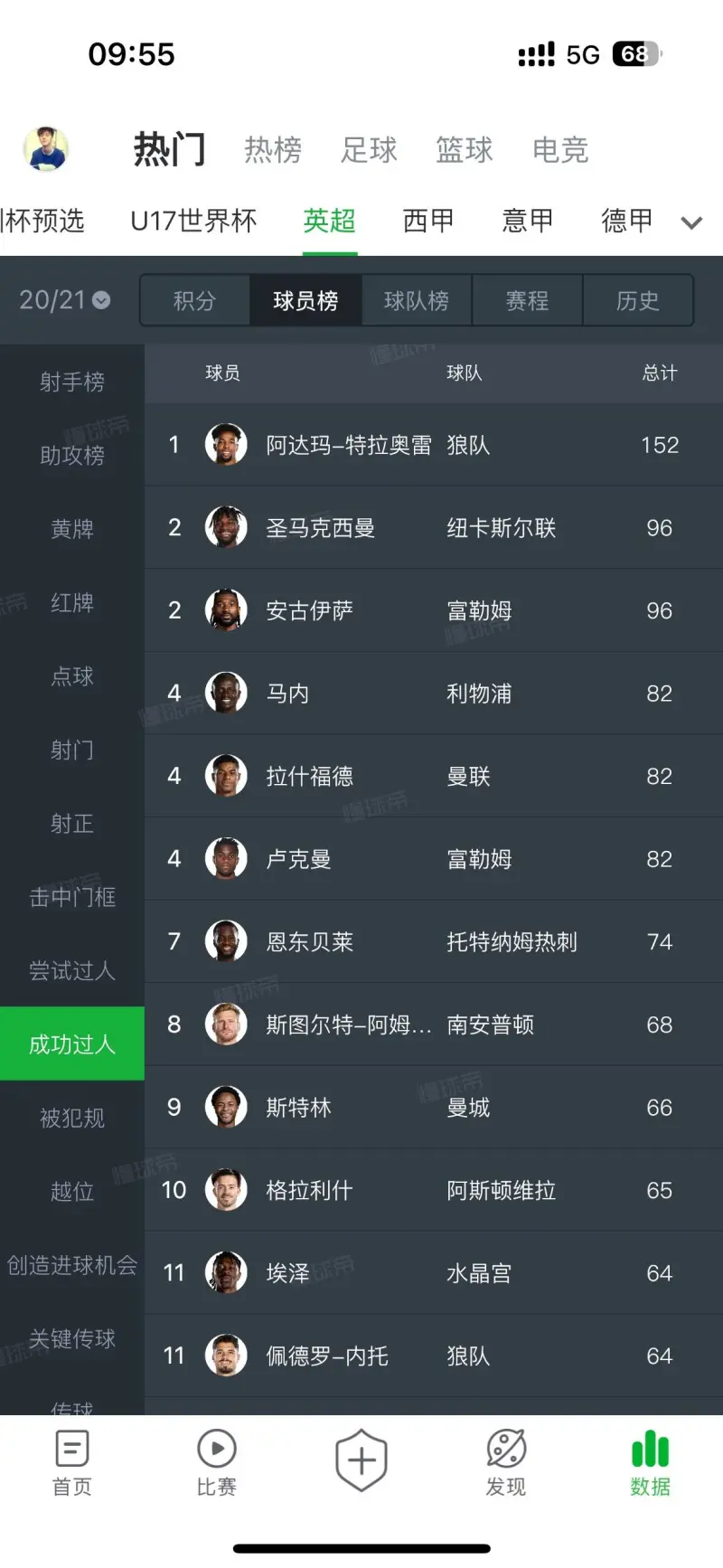The width and height of the screenshot is (723, 1568).
Task: Open player 拉什福德 row
Action: click(434, 776)
